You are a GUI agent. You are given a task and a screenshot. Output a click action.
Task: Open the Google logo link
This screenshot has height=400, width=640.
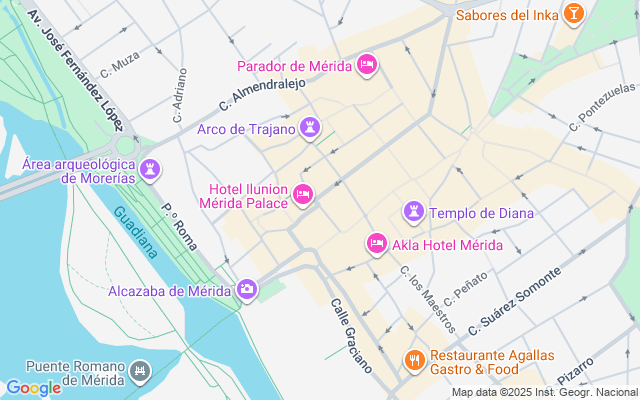pyautogui.click(x=33, y=388)
